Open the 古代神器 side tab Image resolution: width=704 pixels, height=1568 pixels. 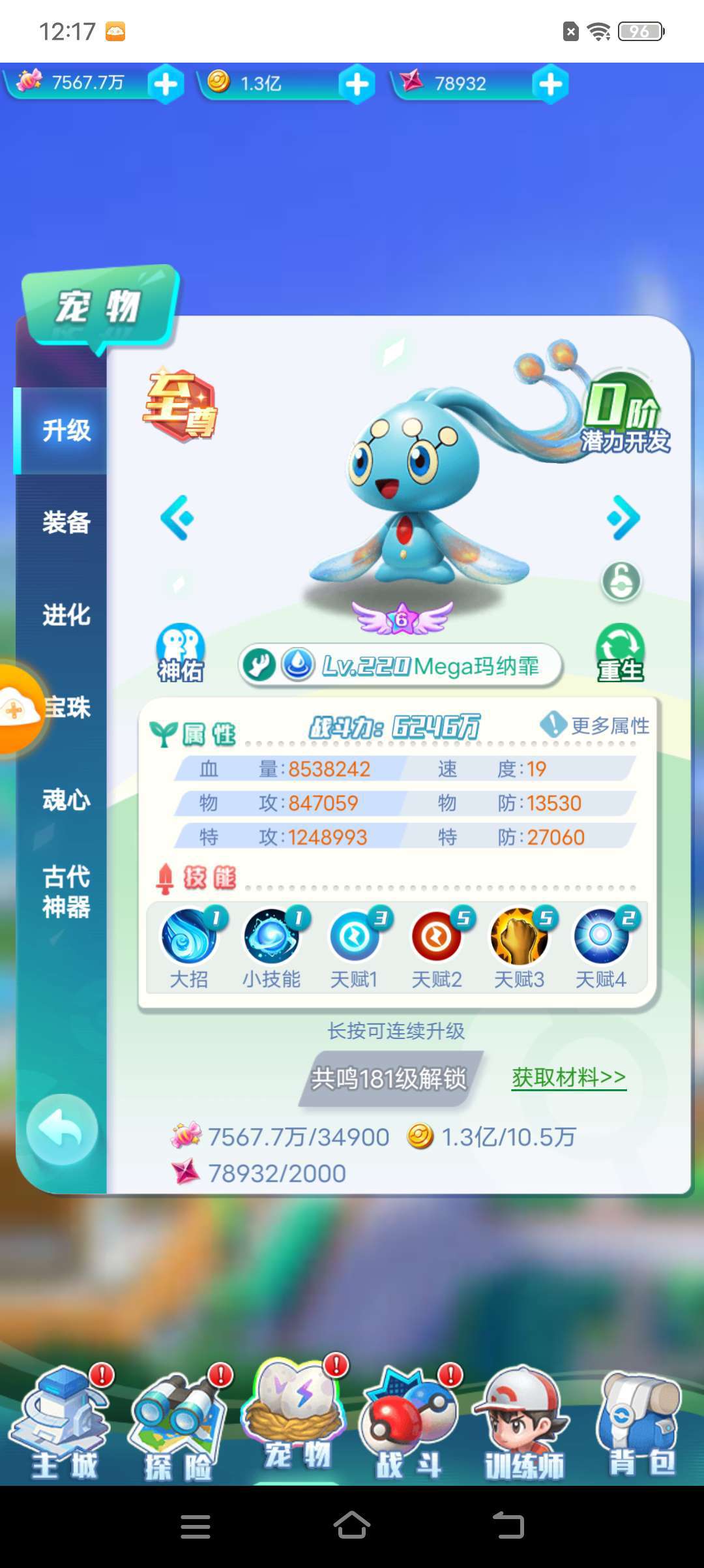65,892
